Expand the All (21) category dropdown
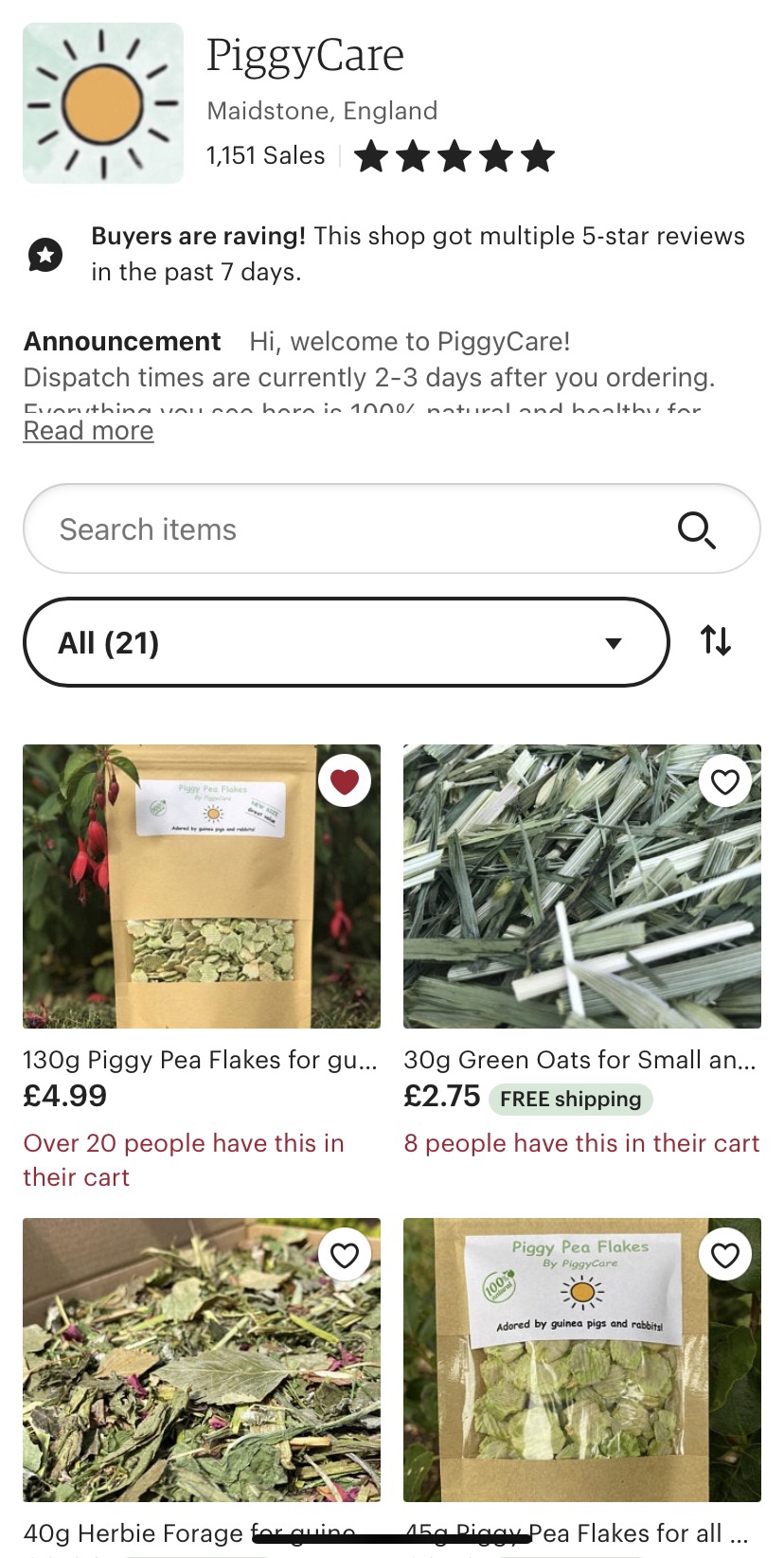This screenshot has height=1558, width=784. tap(346, 642)
